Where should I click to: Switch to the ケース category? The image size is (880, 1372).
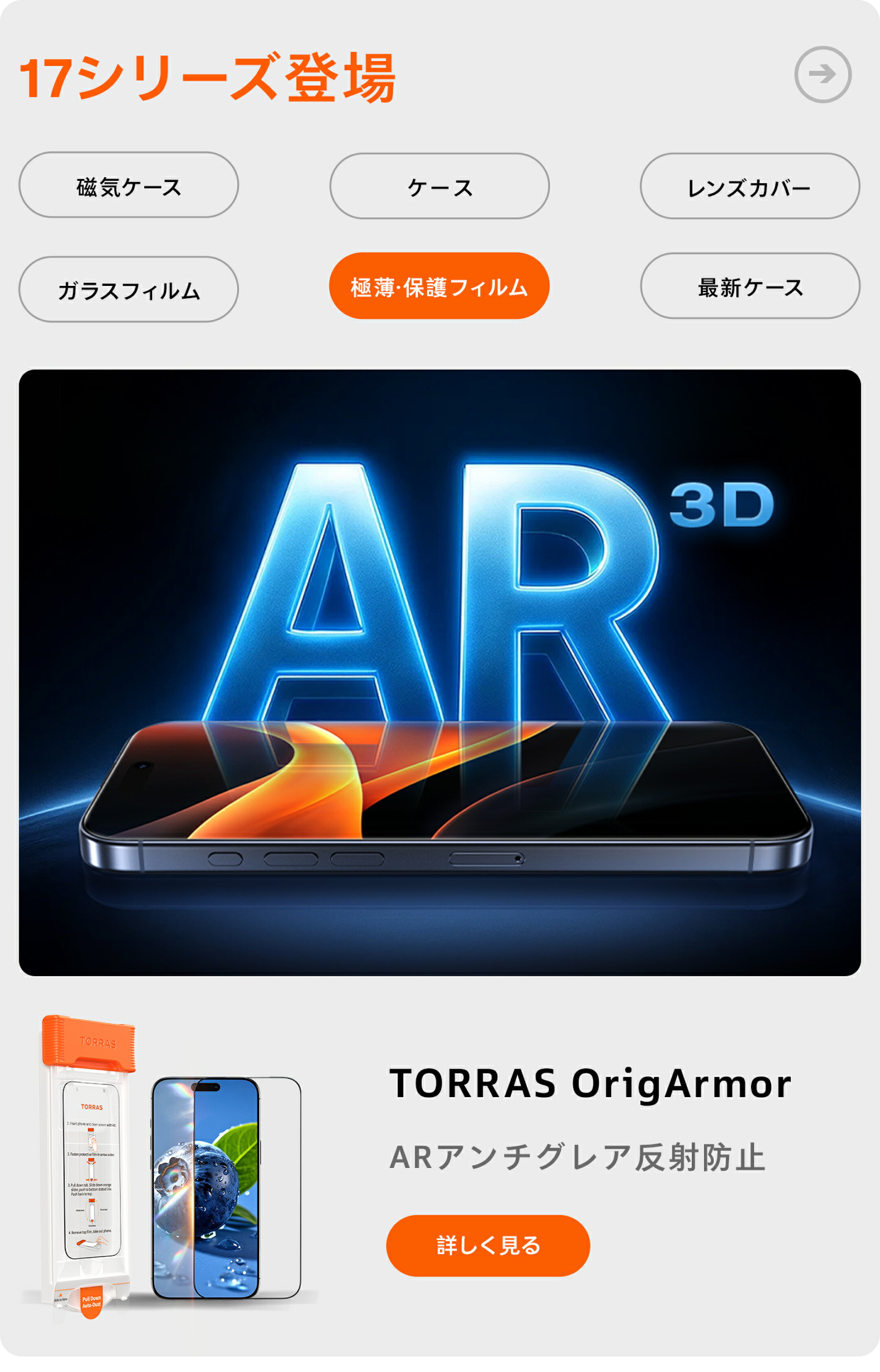(439, 186)
